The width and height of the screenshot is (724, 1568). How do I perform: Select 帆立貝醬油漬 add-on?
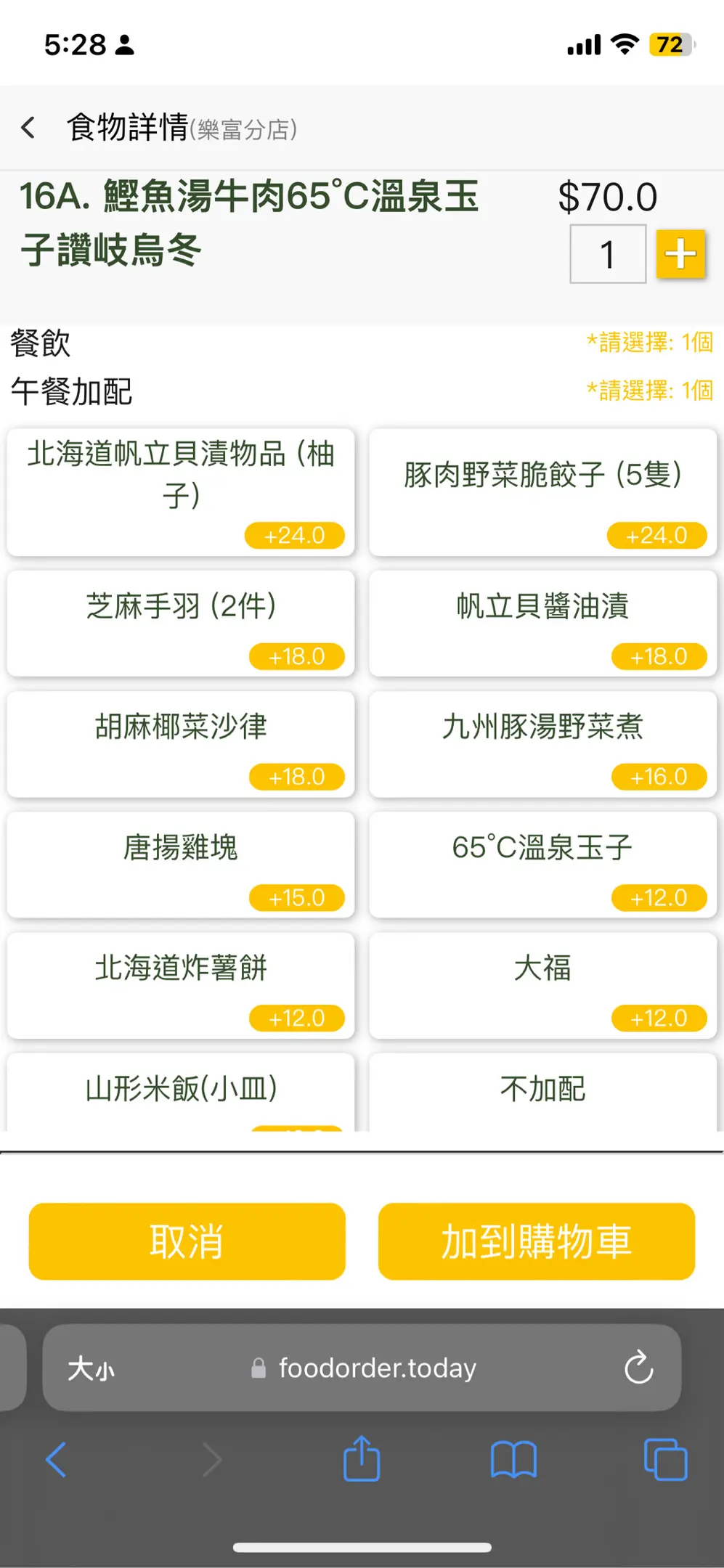pos(542,623)
